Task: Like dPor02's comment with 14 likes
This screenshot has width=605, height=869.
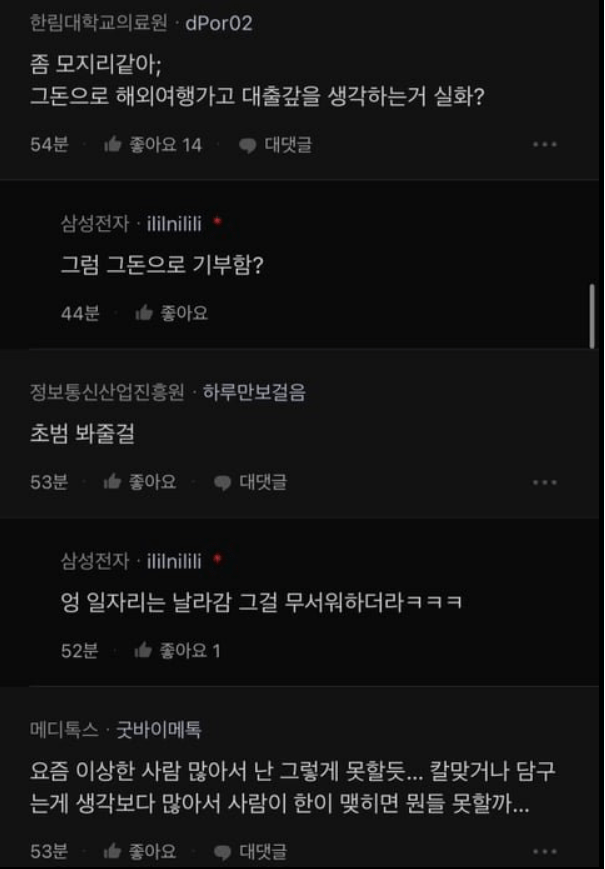Action: (152, 145)
